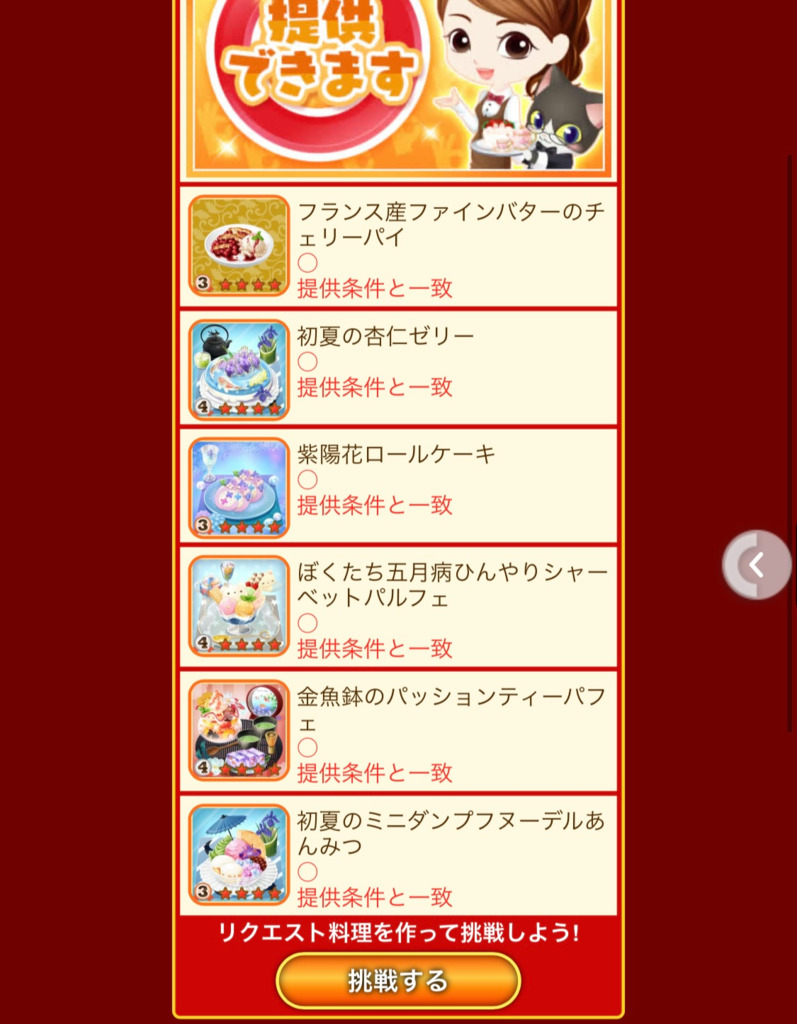View 紫陽花ロールケーキ dish
The width and height of the screenshot is (797, 1024).
(398, 486)
